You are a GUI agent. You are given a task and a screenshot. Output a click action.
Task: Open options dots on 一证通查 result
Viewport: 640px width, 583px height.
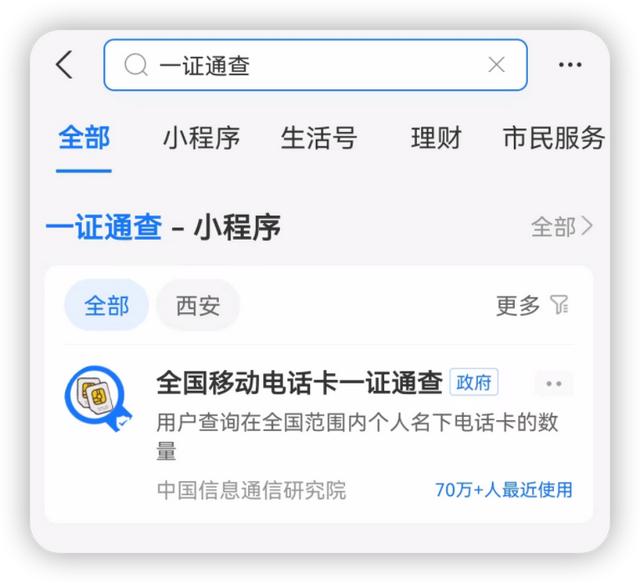click(553, 383)
